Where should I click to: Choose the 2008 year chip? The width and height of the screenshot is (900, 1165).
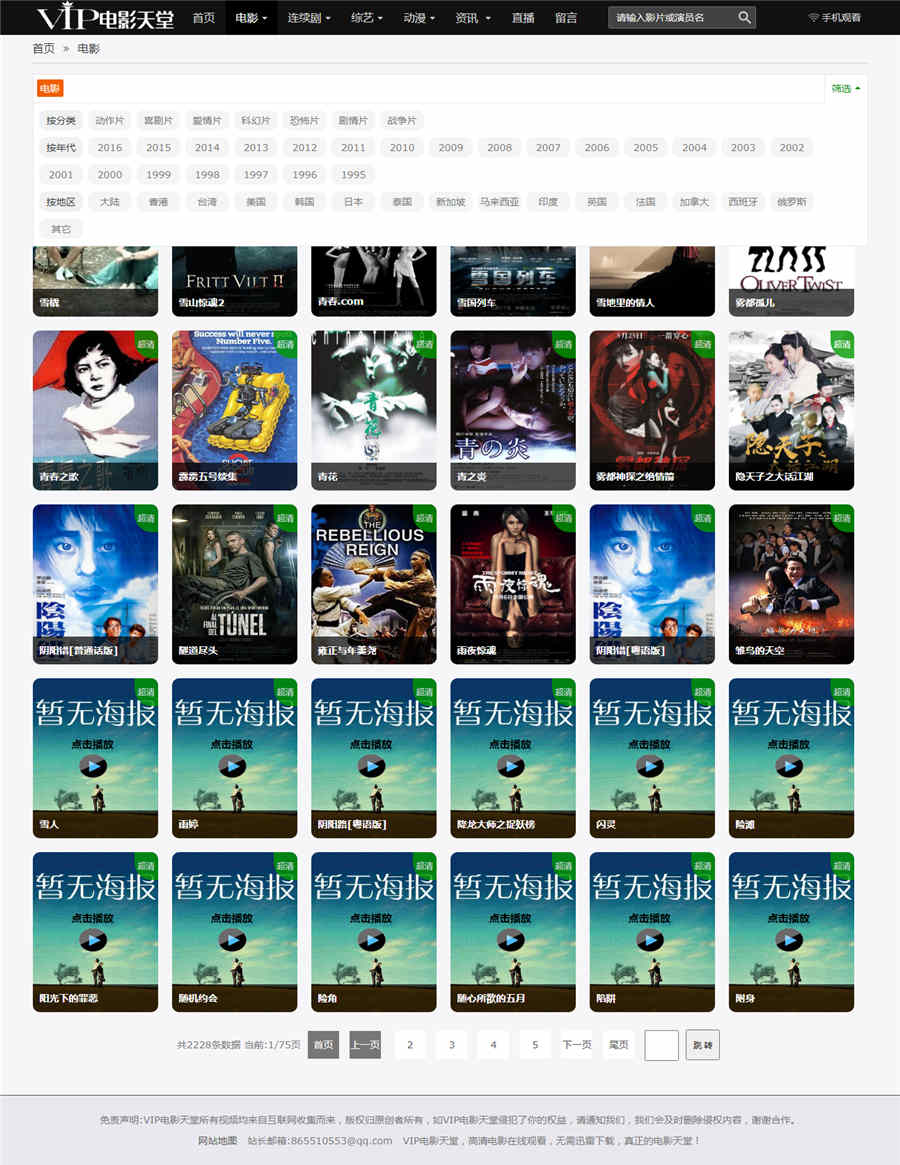[500, 147]
